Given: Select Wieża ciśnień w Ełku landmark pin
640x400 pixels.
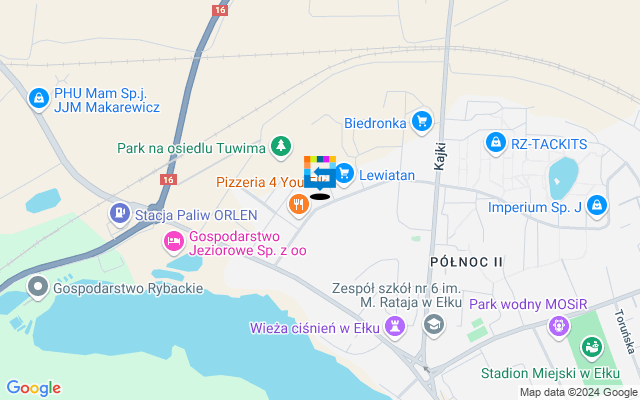Looking at the screenshot, I should pos(396,327).
